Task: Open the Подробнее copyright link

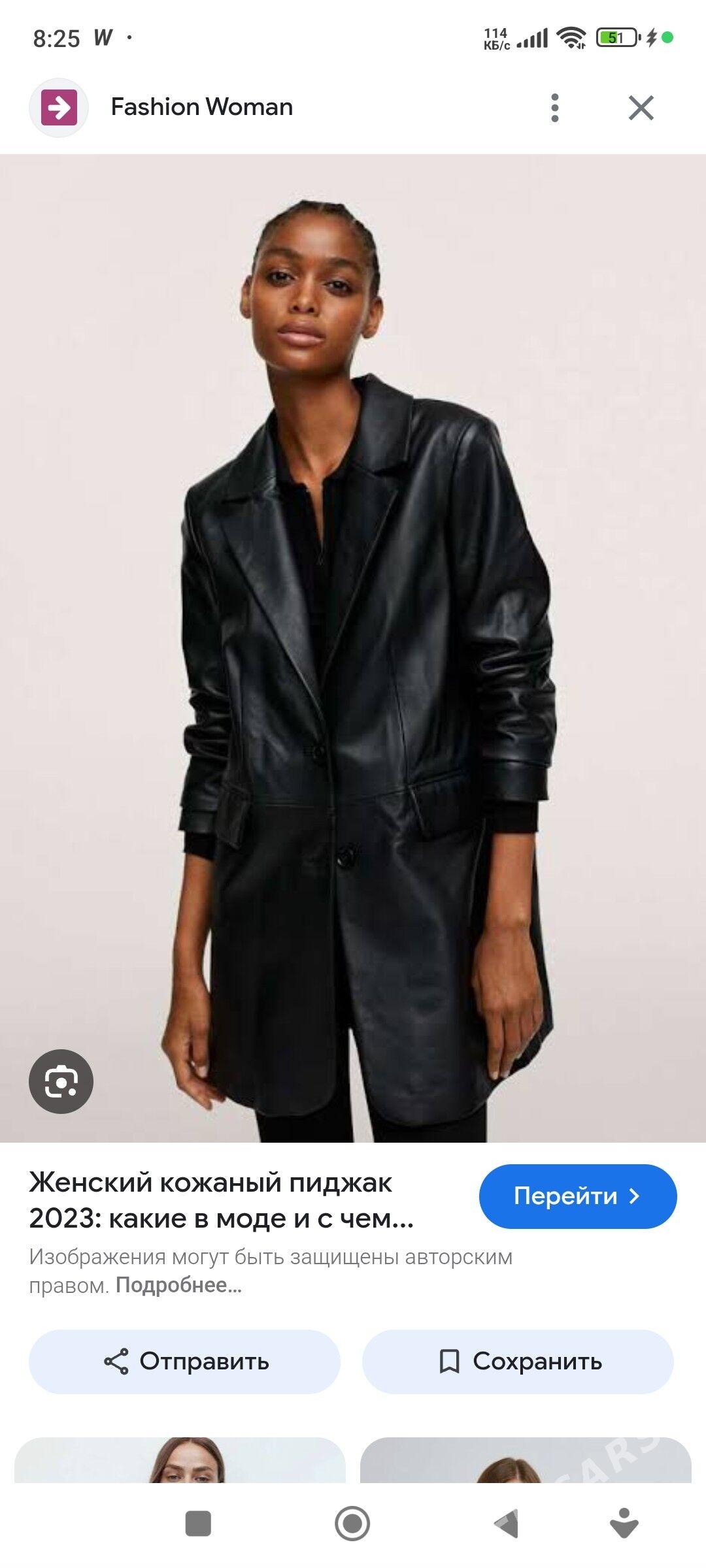Action: coord(178,1285)
